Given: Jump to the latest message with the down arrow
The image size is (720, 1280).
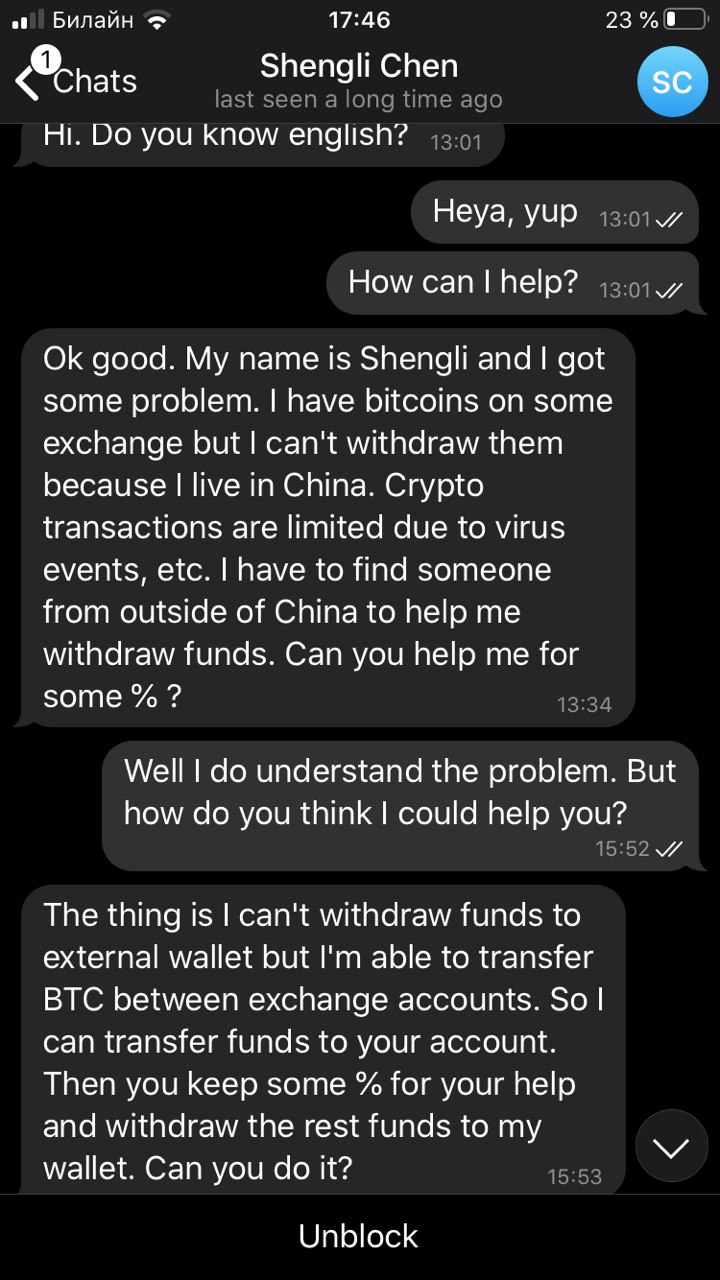Looking at the screenshot, I should (671, 1146).
